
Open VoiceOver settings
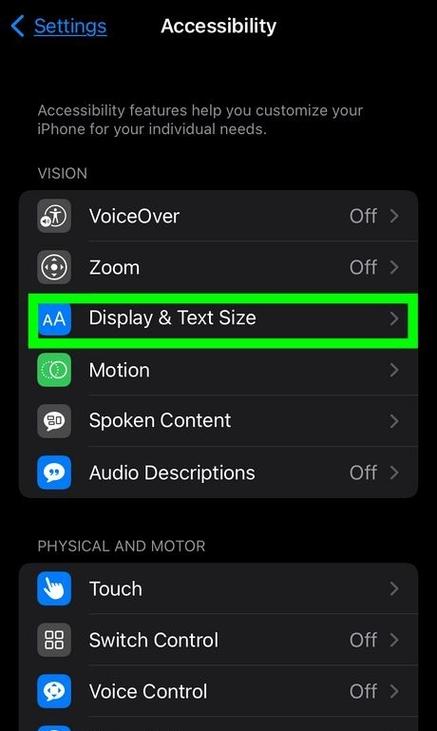tap(218, 216)
